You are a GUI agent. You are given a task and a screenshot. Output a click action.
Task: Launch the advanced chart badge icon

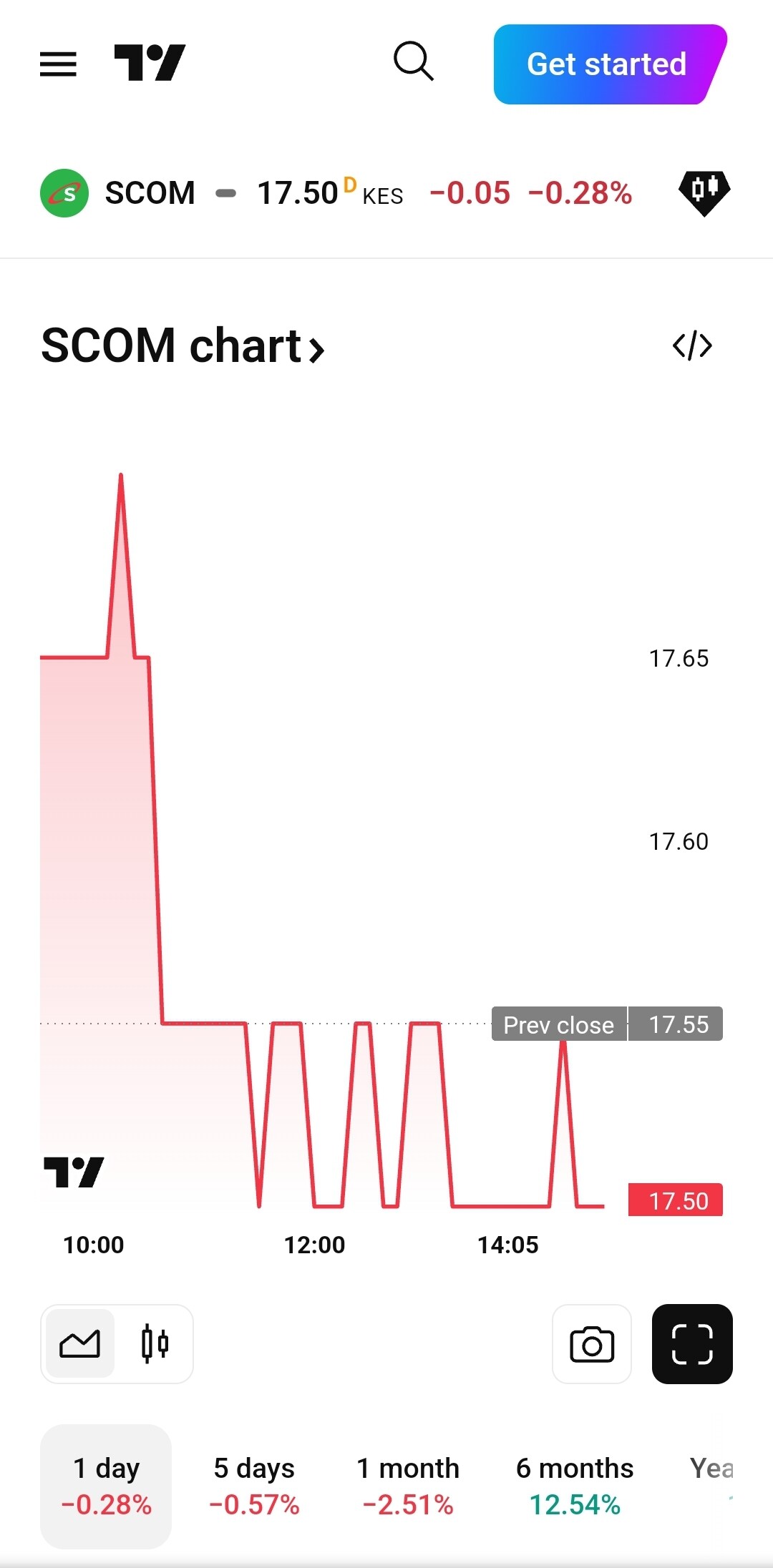(704, 193)
